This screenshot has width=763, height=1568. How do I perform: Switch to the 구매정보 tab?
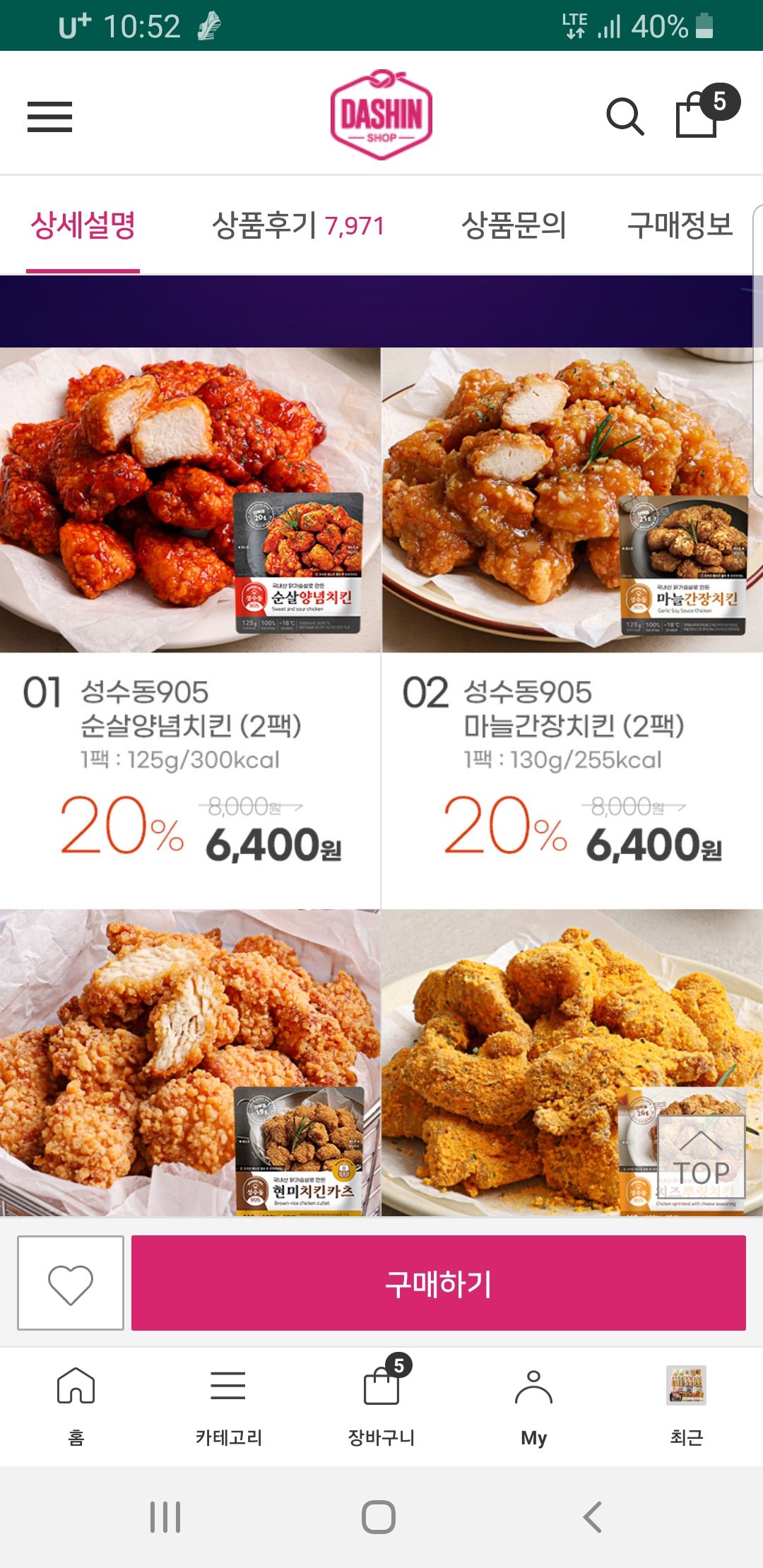coord(680,226)
